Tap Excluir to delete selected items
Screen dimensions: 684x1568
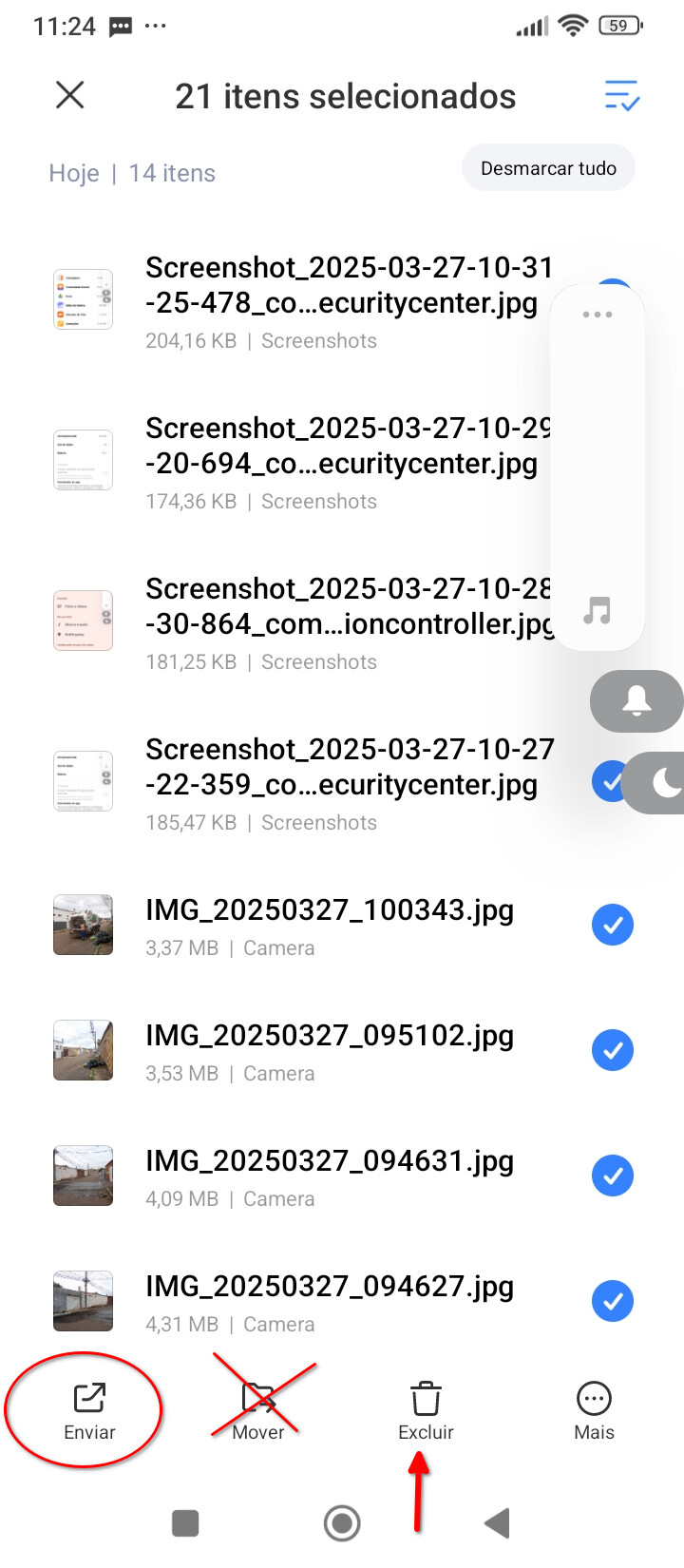point(426,1410)
